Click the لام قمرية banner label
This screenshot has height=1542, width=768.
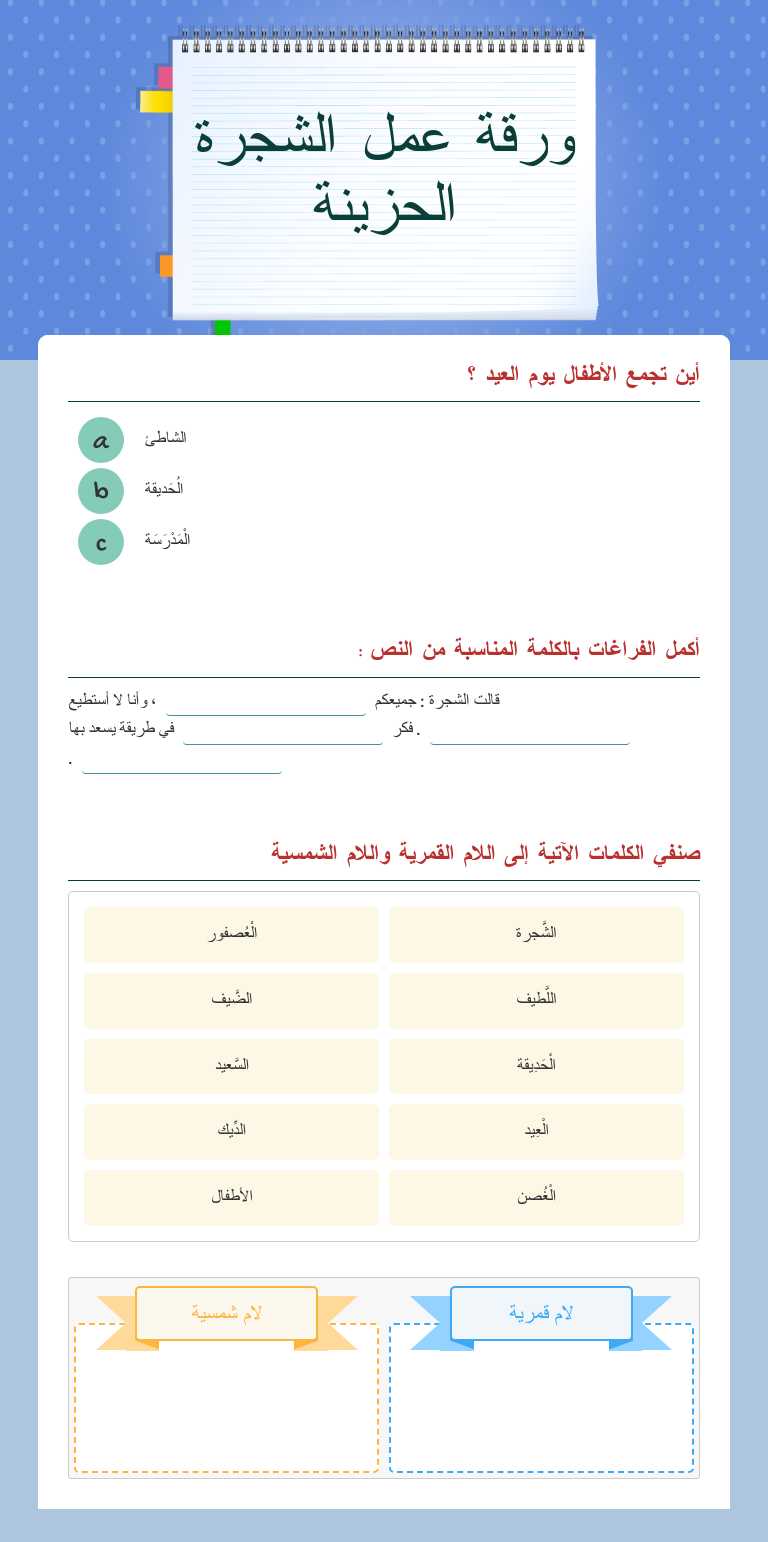541,1313
